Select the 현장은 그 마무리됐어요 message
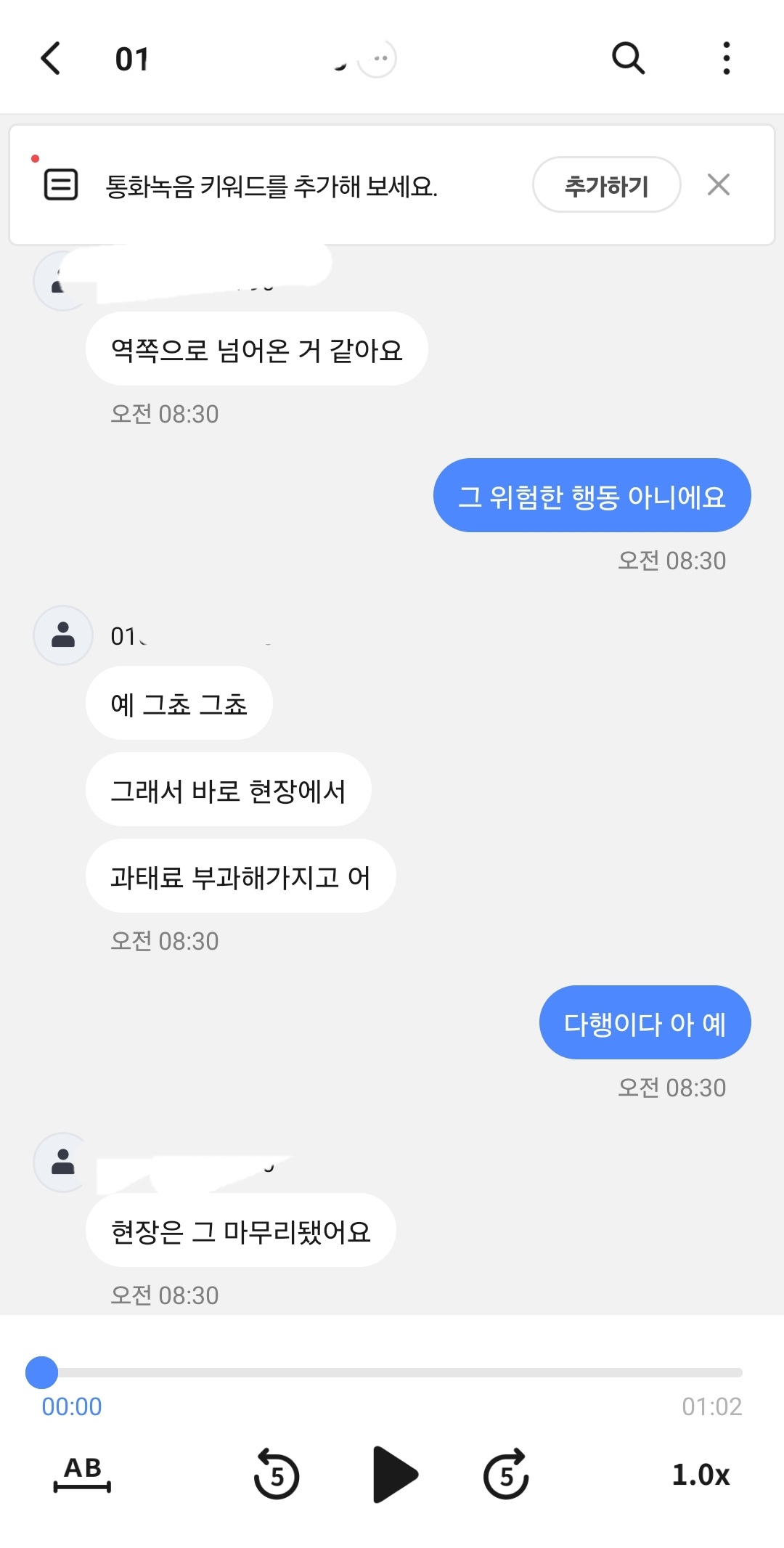This screenshot has width=784, height=1548. [240, 1231]
